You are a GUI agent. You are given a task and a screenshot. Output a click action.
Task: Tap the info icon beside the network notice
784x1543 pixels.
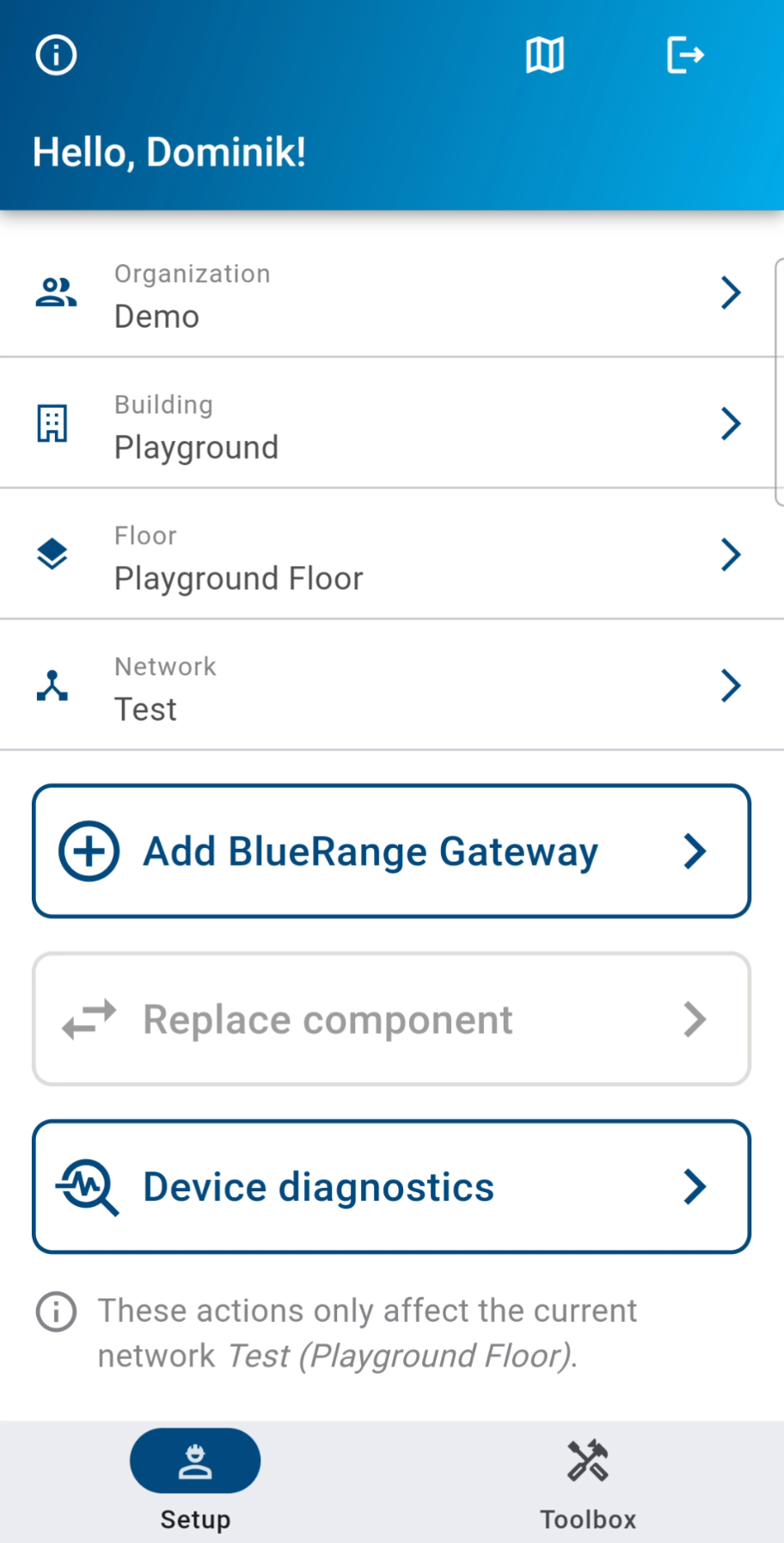pyautogui.click(x=55, y=1311)
